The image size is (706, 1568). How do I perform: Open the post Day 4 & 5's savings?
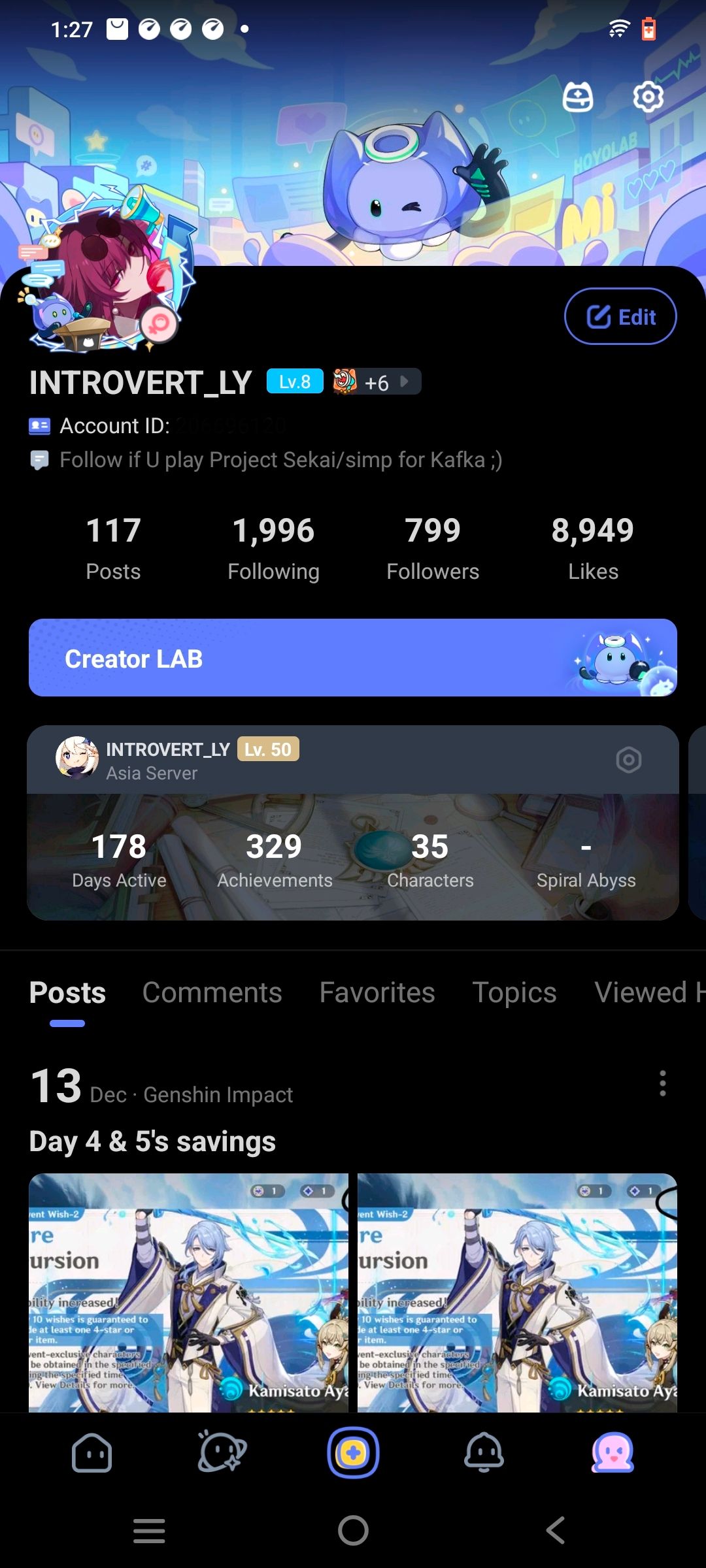click(152, 1141)
